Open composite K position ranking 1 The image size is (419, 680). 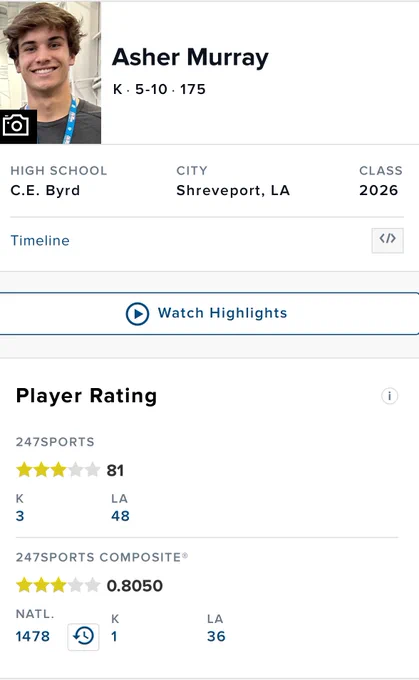(114, 636)
